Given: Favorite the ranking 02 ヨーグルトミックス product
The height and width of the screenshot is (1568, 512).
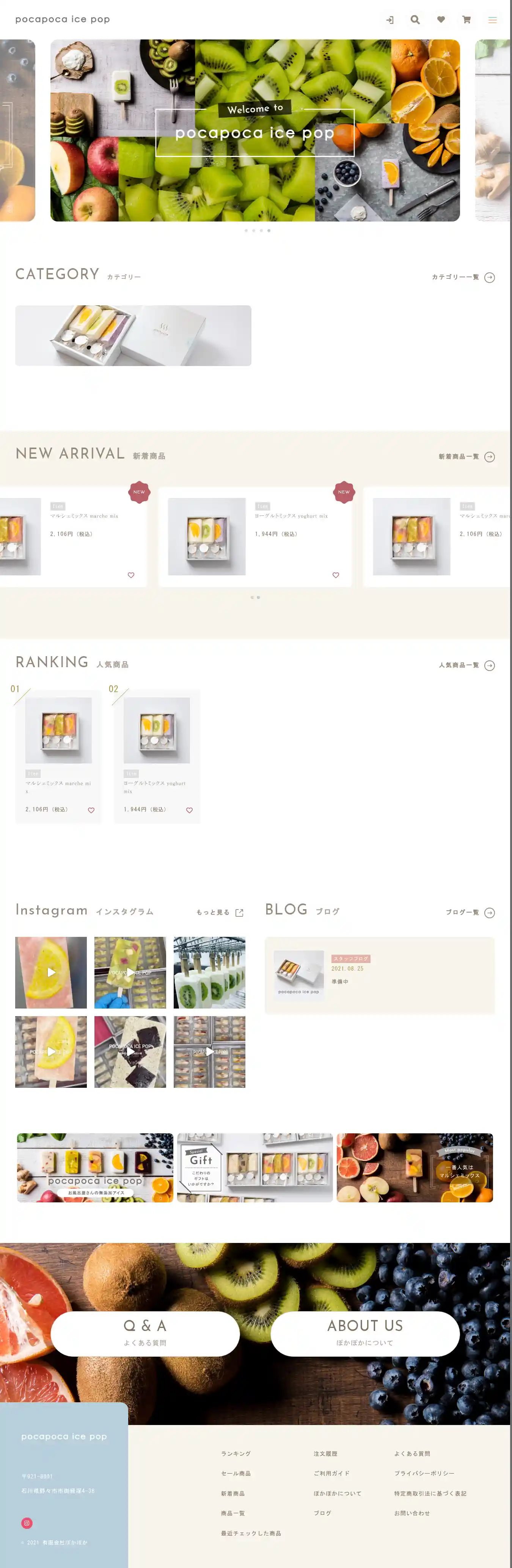Looking at the screenshot, I should pyautogui.click(x=189, y=810).
